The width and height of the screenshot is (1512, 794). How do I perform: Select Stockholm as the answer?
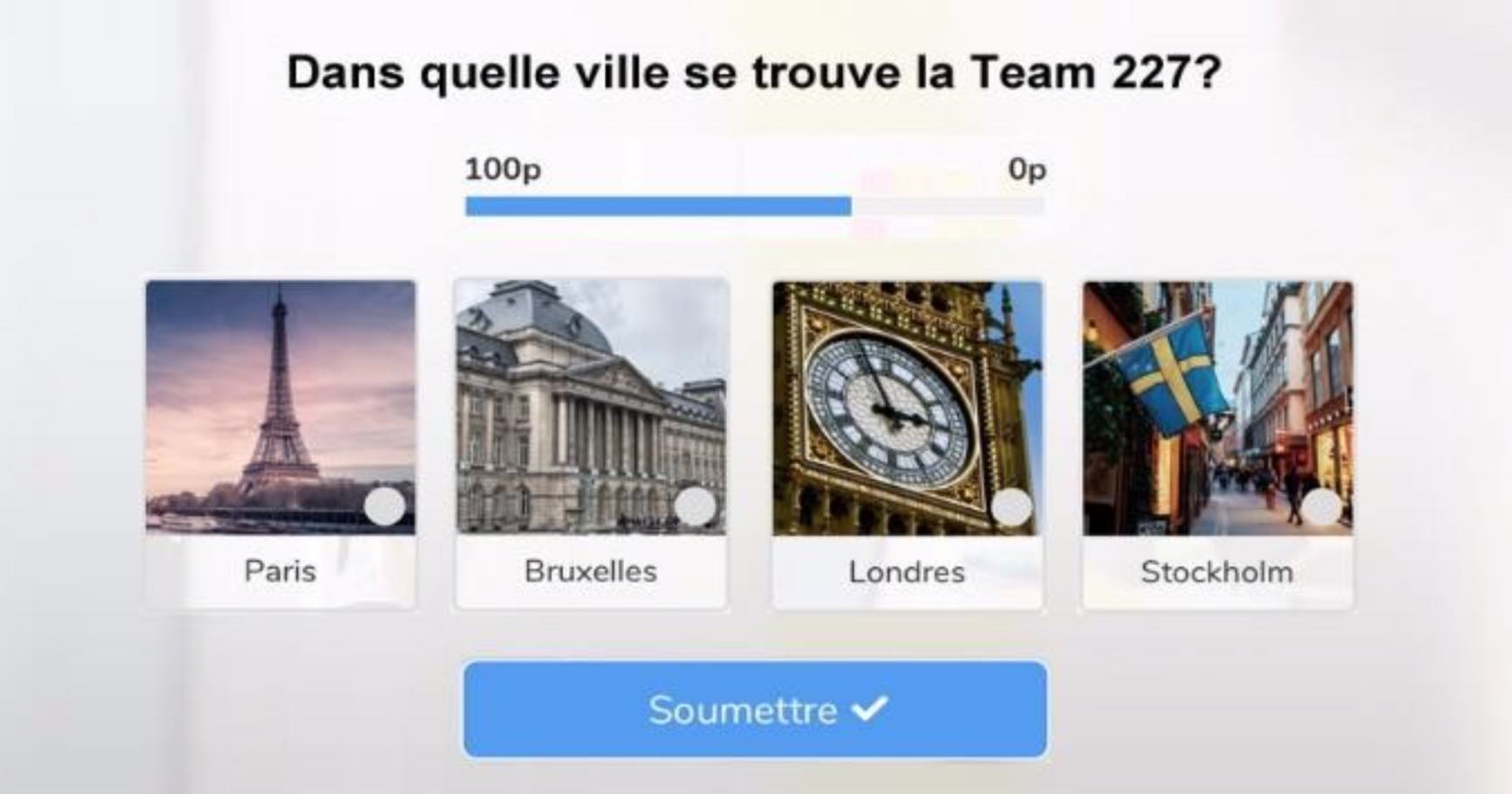click(1217, 443)
